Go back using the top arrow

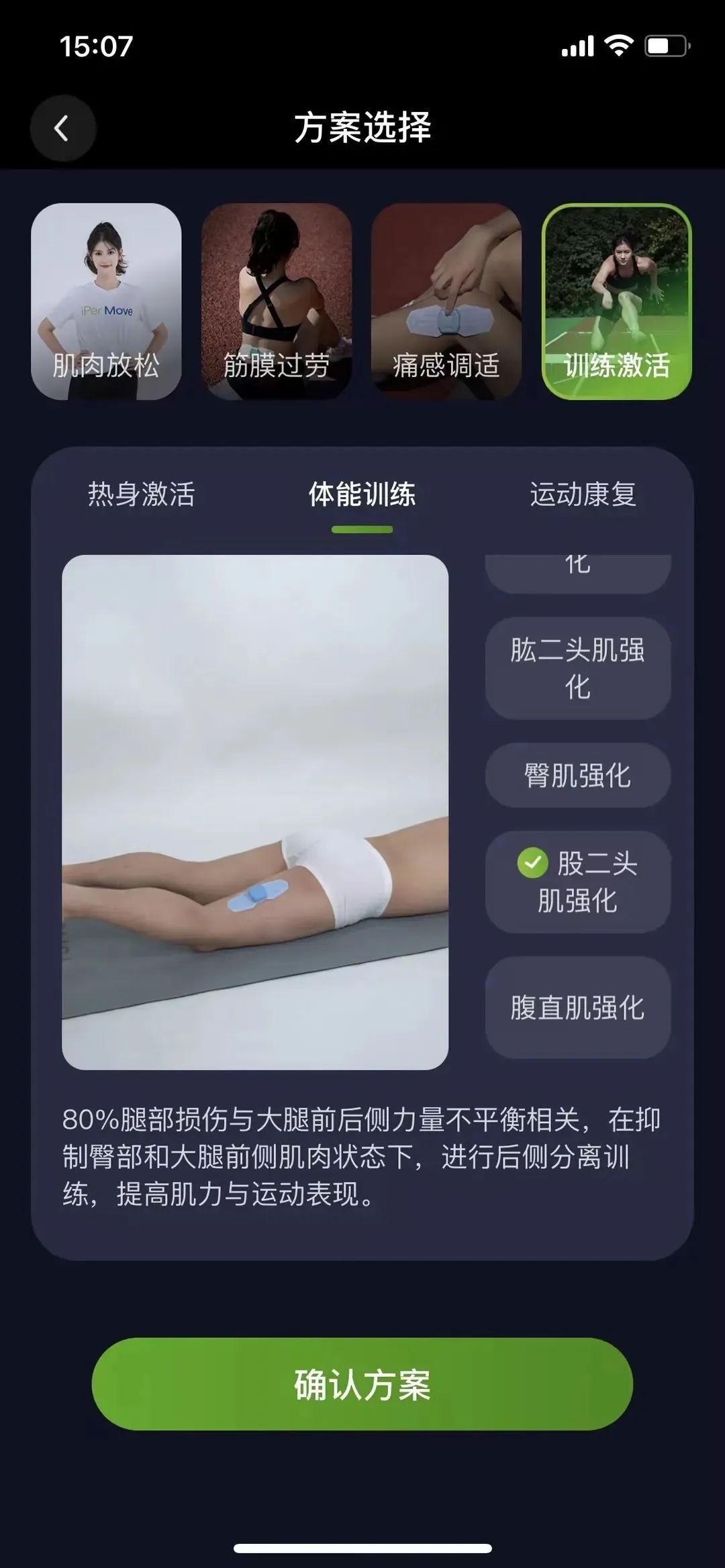pos(62,128)
